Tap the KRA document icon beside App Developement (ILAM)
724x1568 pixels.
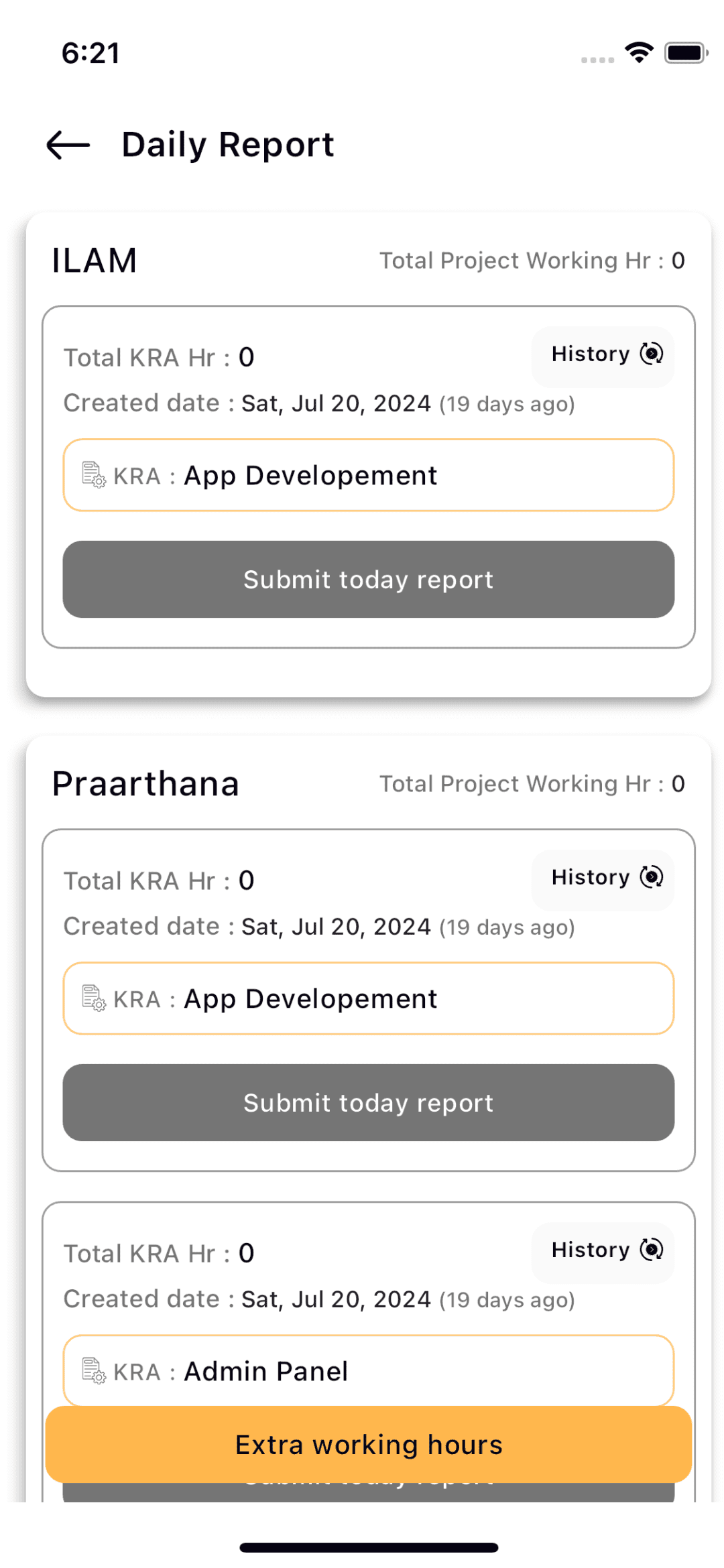click(x=93, y=475)
